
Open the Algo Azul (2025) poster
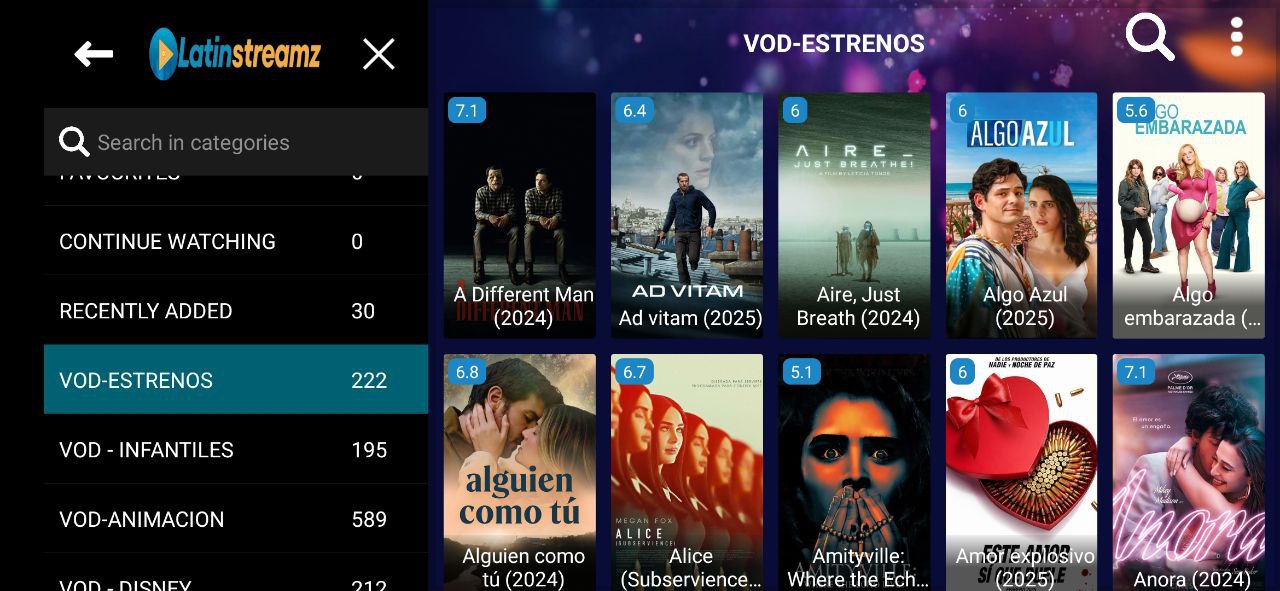pyautogui.click(x=1021, y=215)
